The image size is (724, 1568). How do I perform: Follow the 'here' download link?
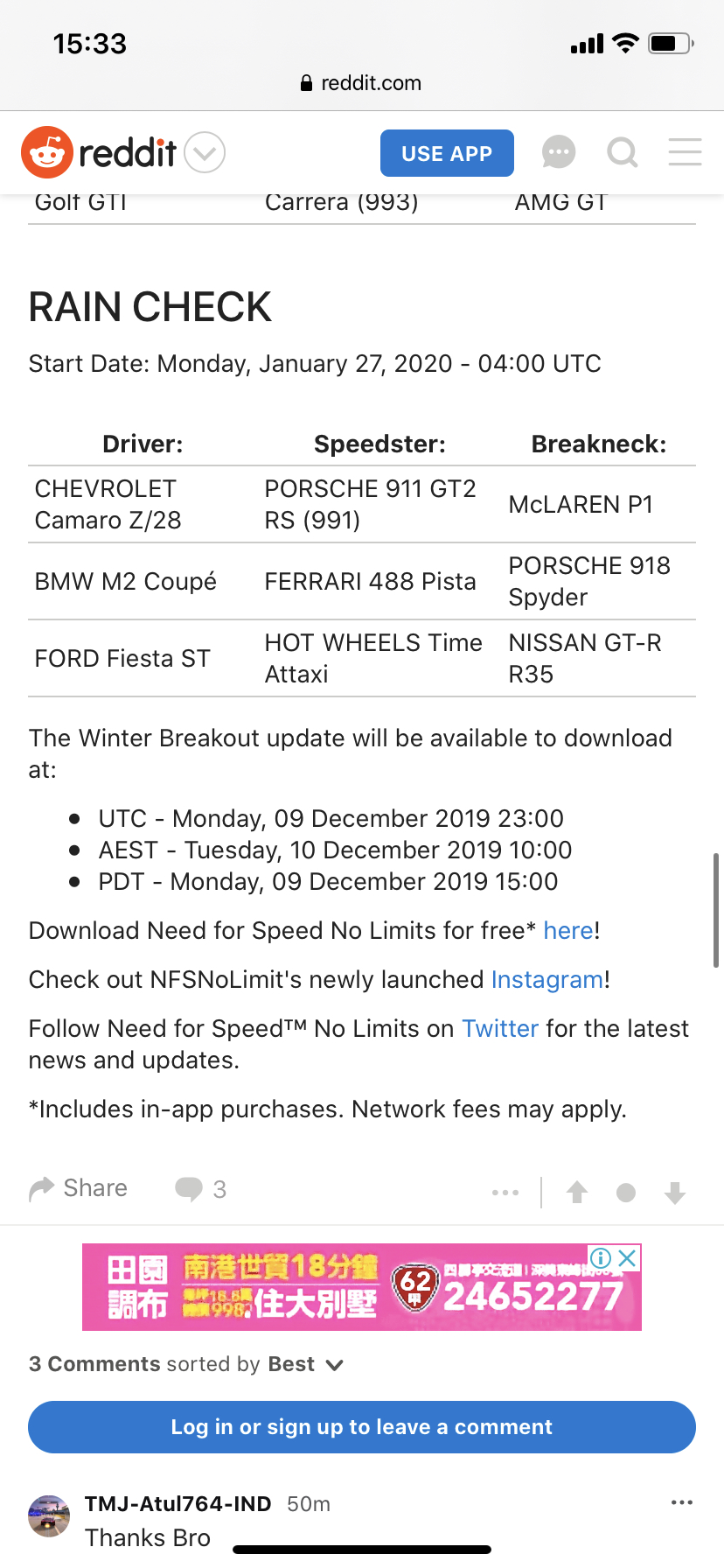click(x=568, y=930)
